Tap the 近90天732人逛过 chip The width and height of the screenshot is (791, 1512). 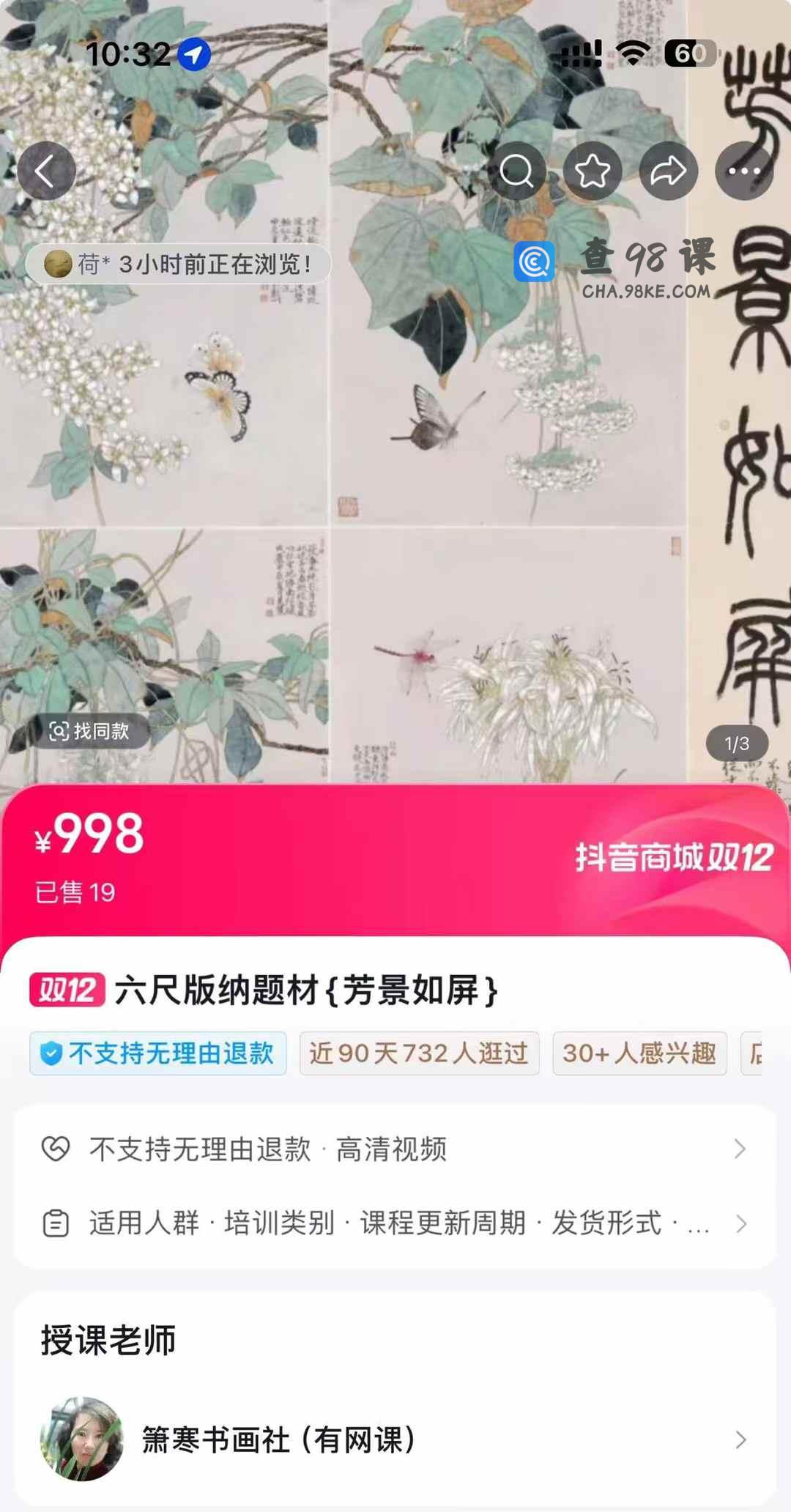point(419,1053)
